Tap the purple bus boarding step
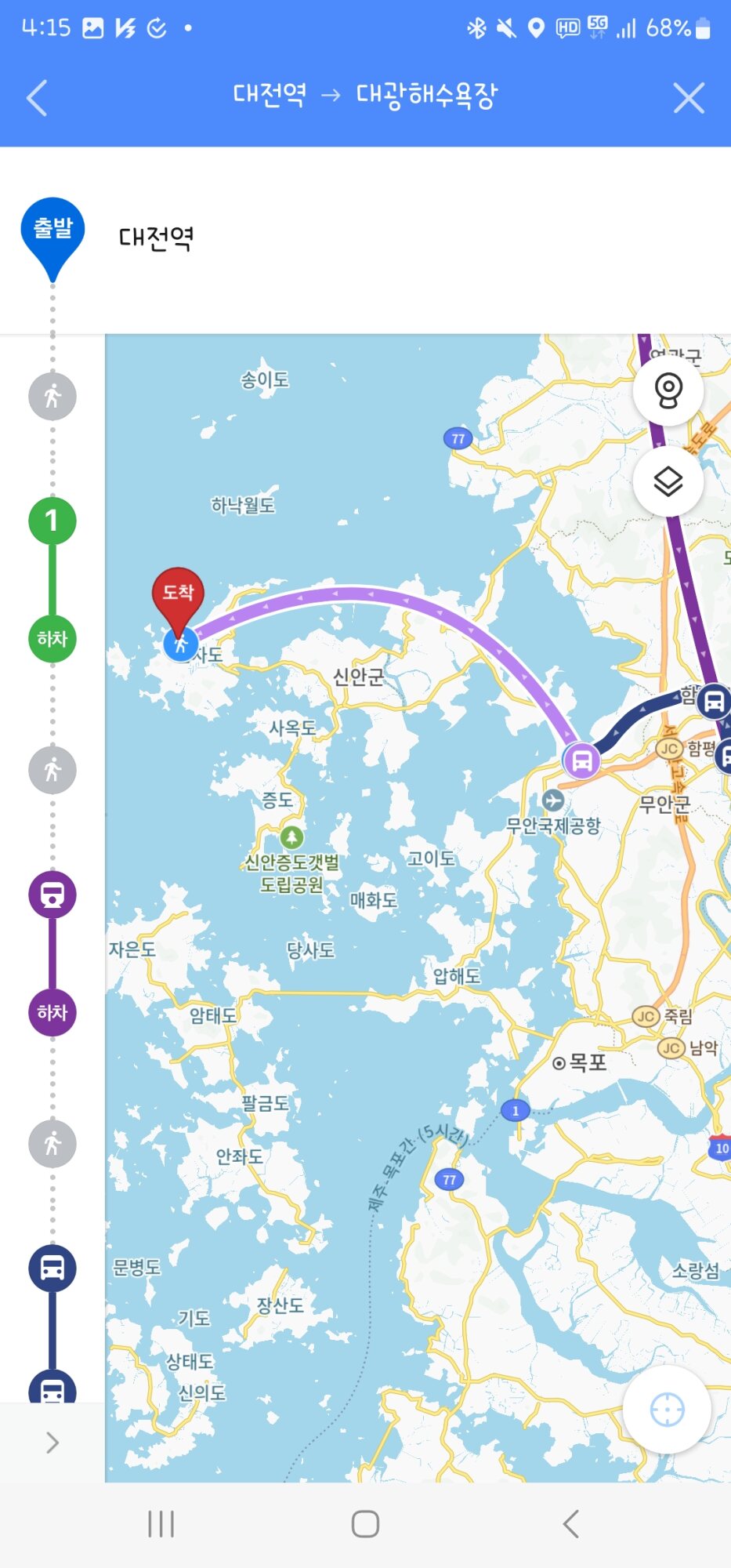Screen dimensions: 731x1568 pyautogui.click(x=52, y=894)
